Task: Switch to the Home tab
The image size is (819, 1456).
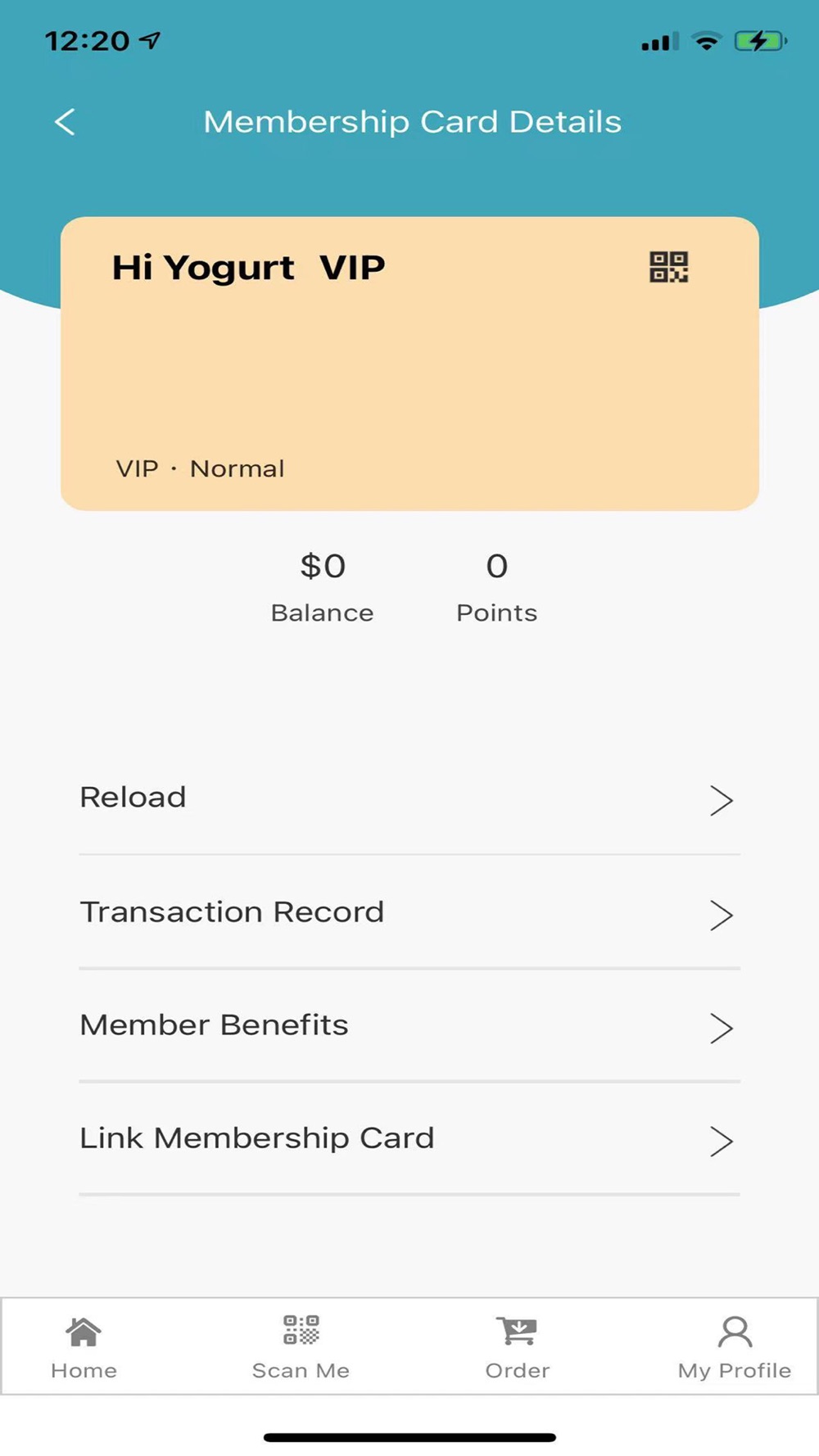Action: [x=84, y=1346]
